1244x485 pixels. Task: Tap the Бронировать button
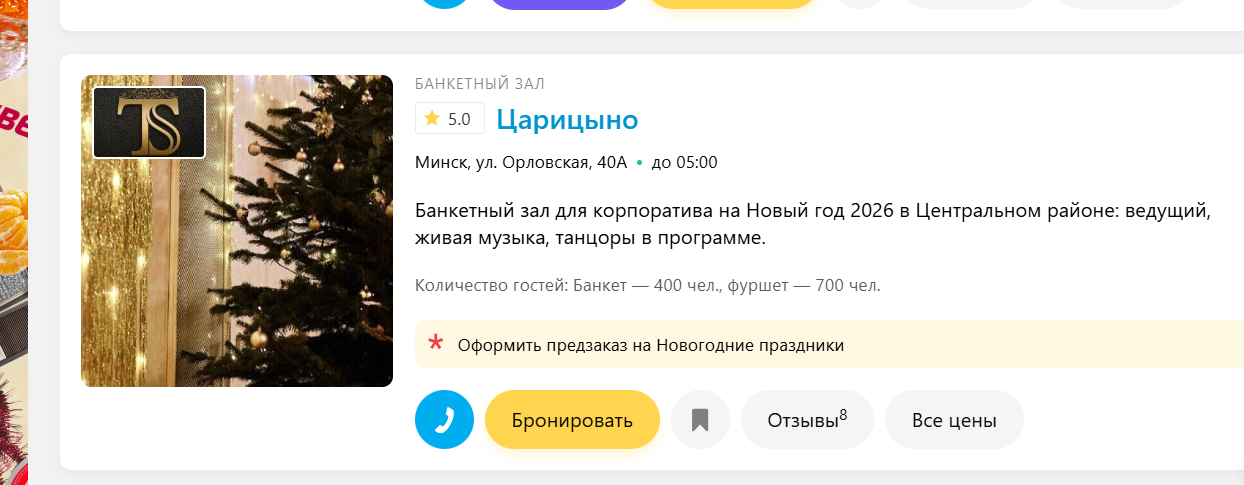(572, 420)
